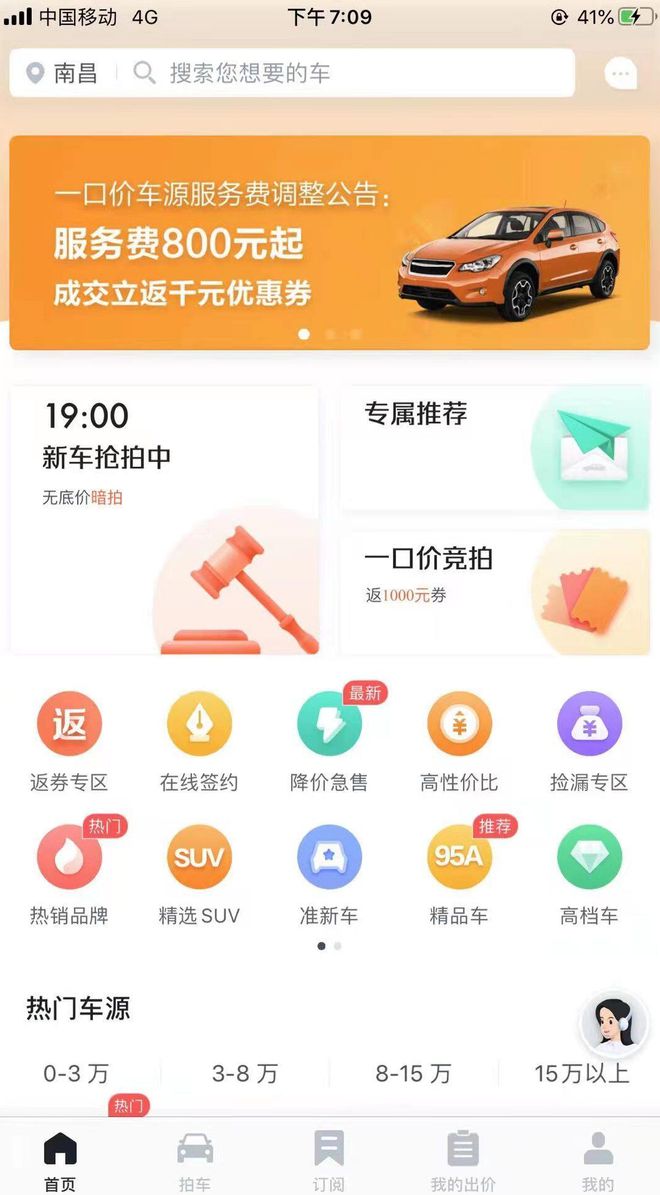View the 专属推荐 card
Screen dimensions: 660x1195
pyautogui.click(x=494, y=448)
